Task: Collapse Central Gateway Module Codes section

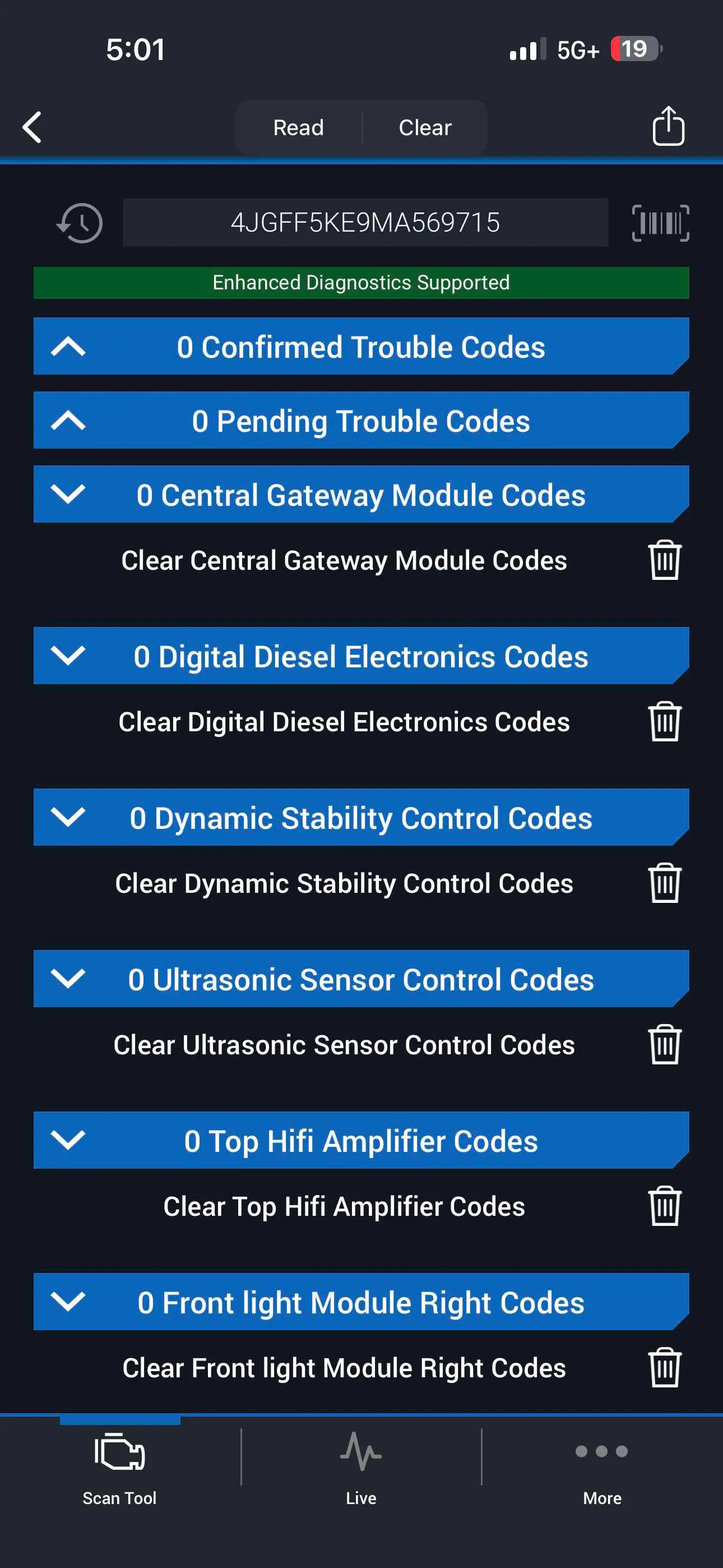Action: (x=361, y=494)
